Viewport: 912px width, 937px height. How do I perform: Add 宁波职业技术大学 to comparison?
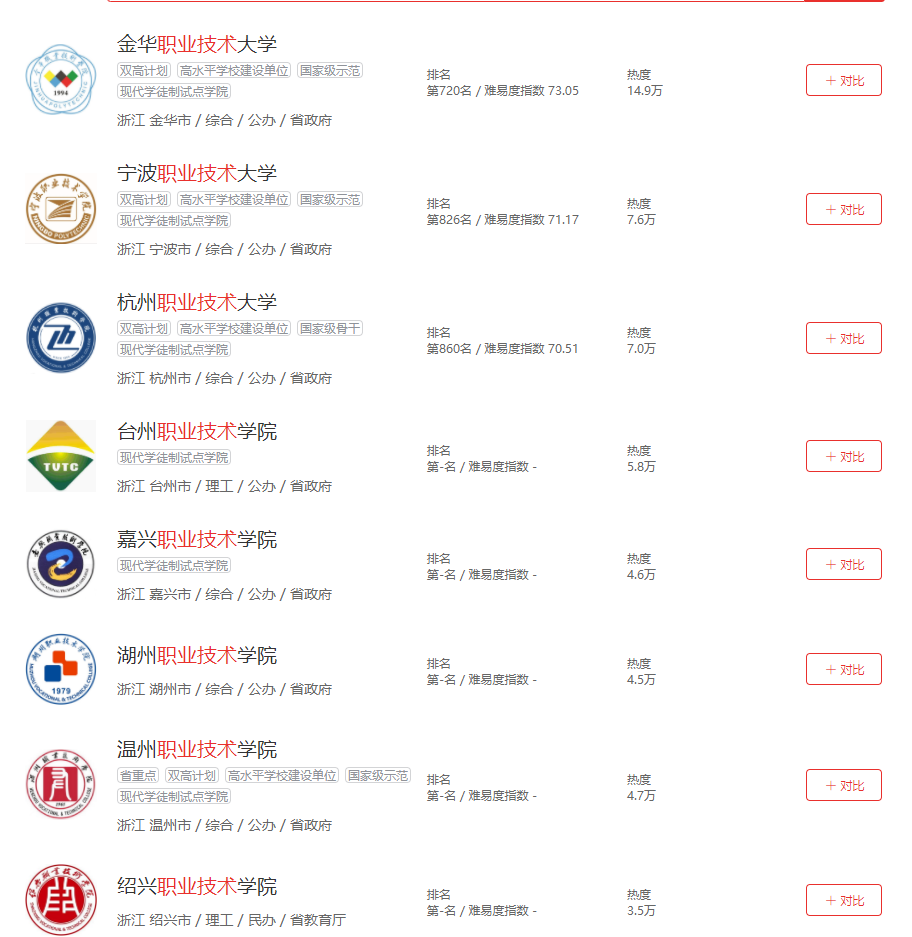[x=843, y=209]
